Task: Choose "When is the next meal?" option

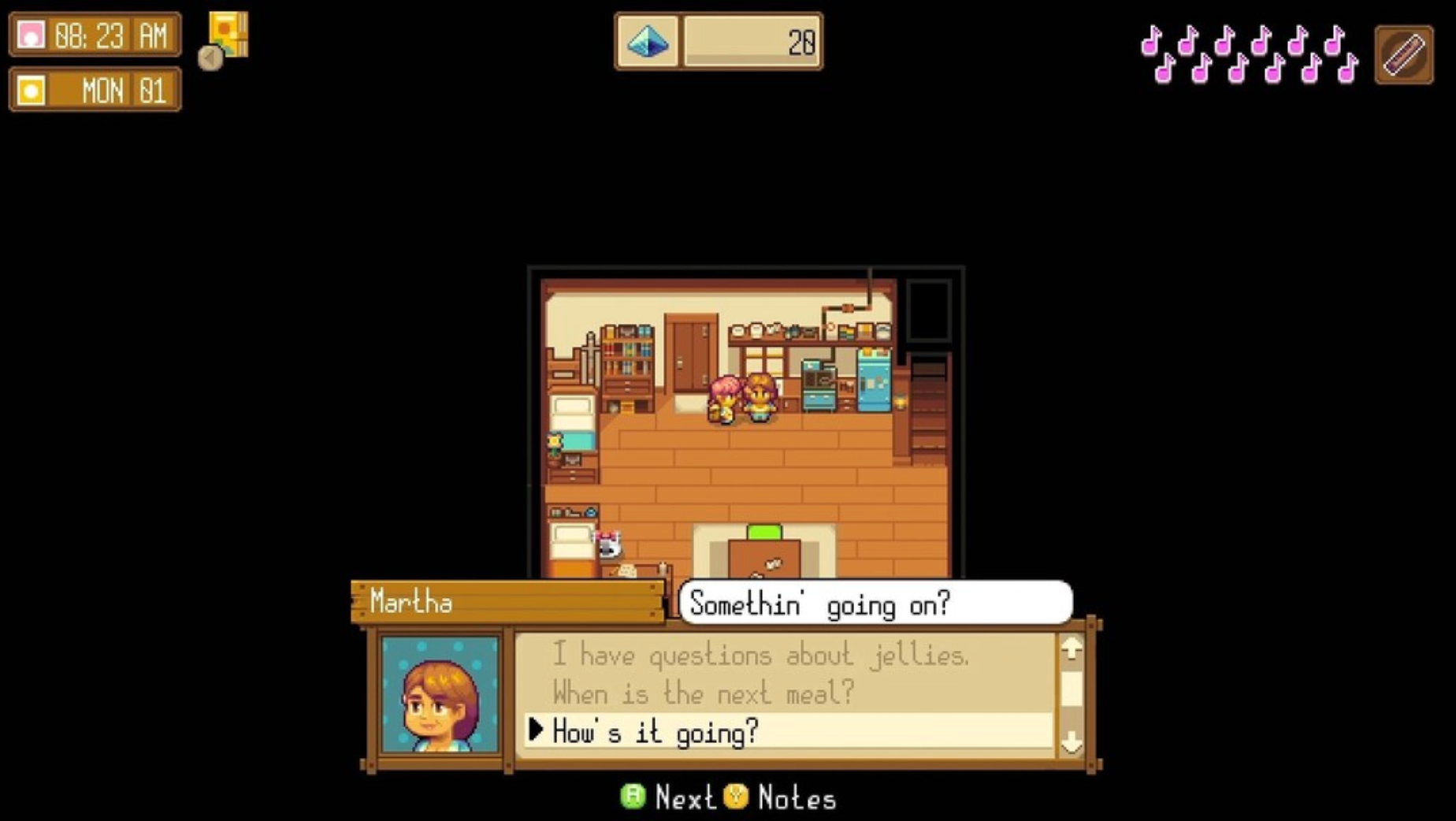Action: (x=703, y=693)
